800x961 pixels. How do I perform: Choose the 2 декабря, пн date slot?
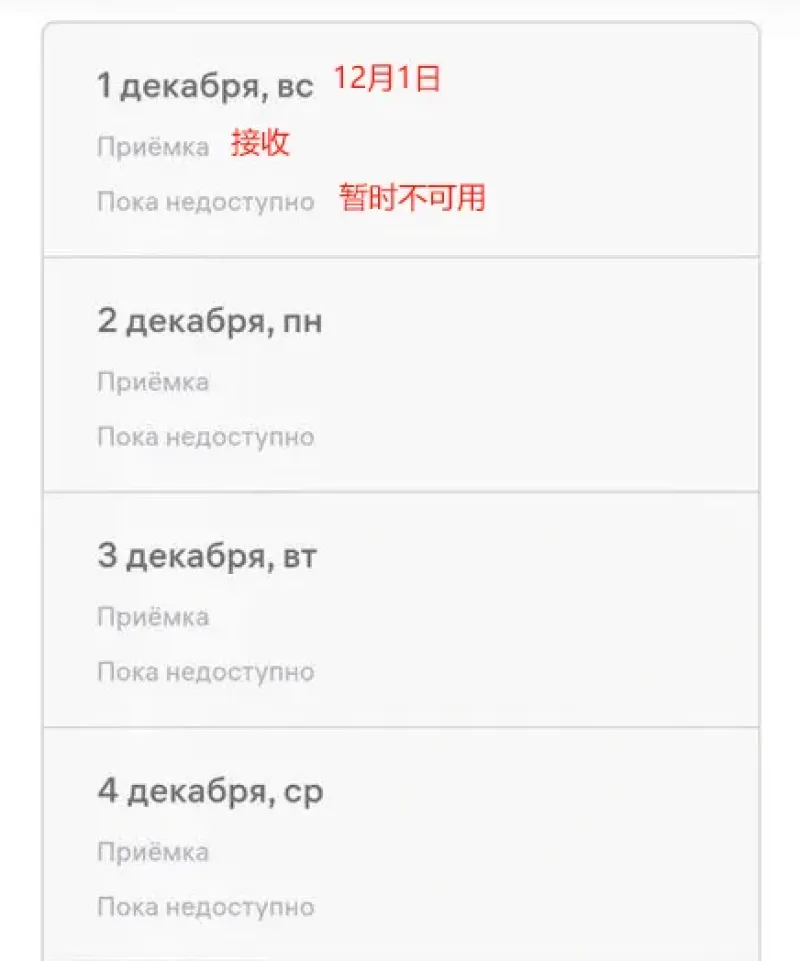400,376
